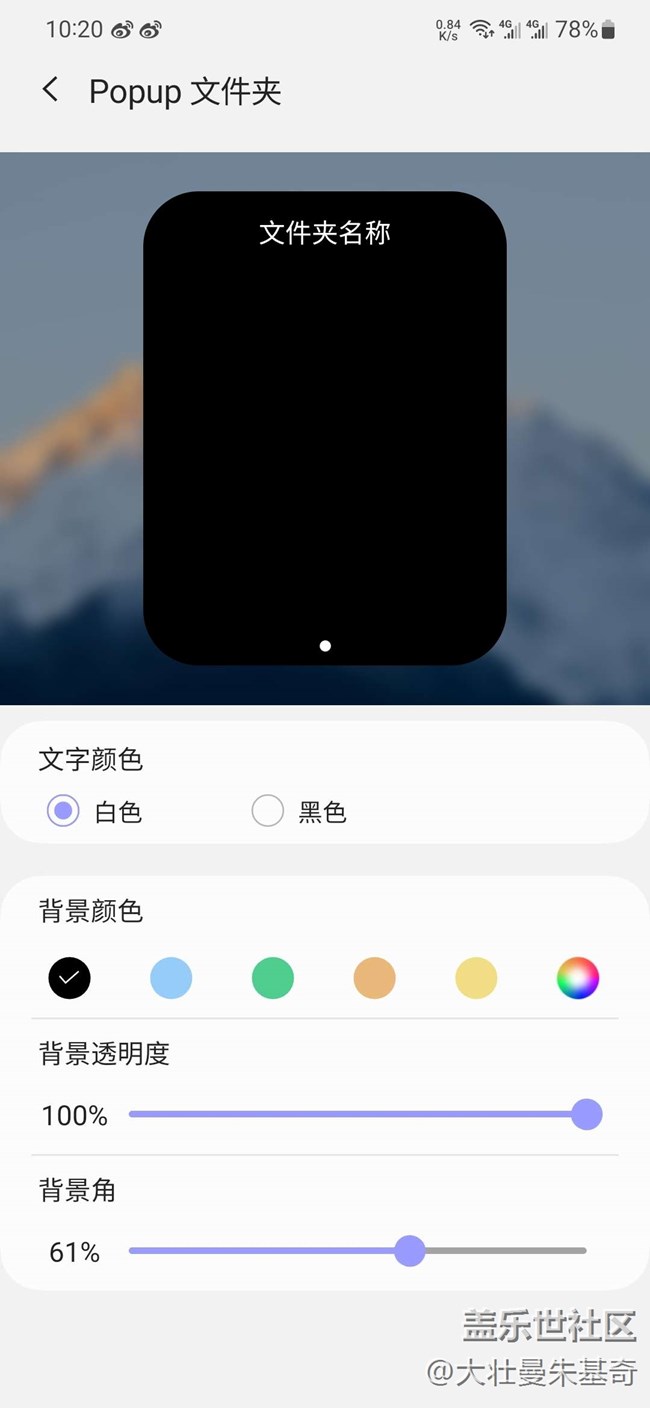
Task: Choose 黑色 text color
Action: click(x=268, y=811)
